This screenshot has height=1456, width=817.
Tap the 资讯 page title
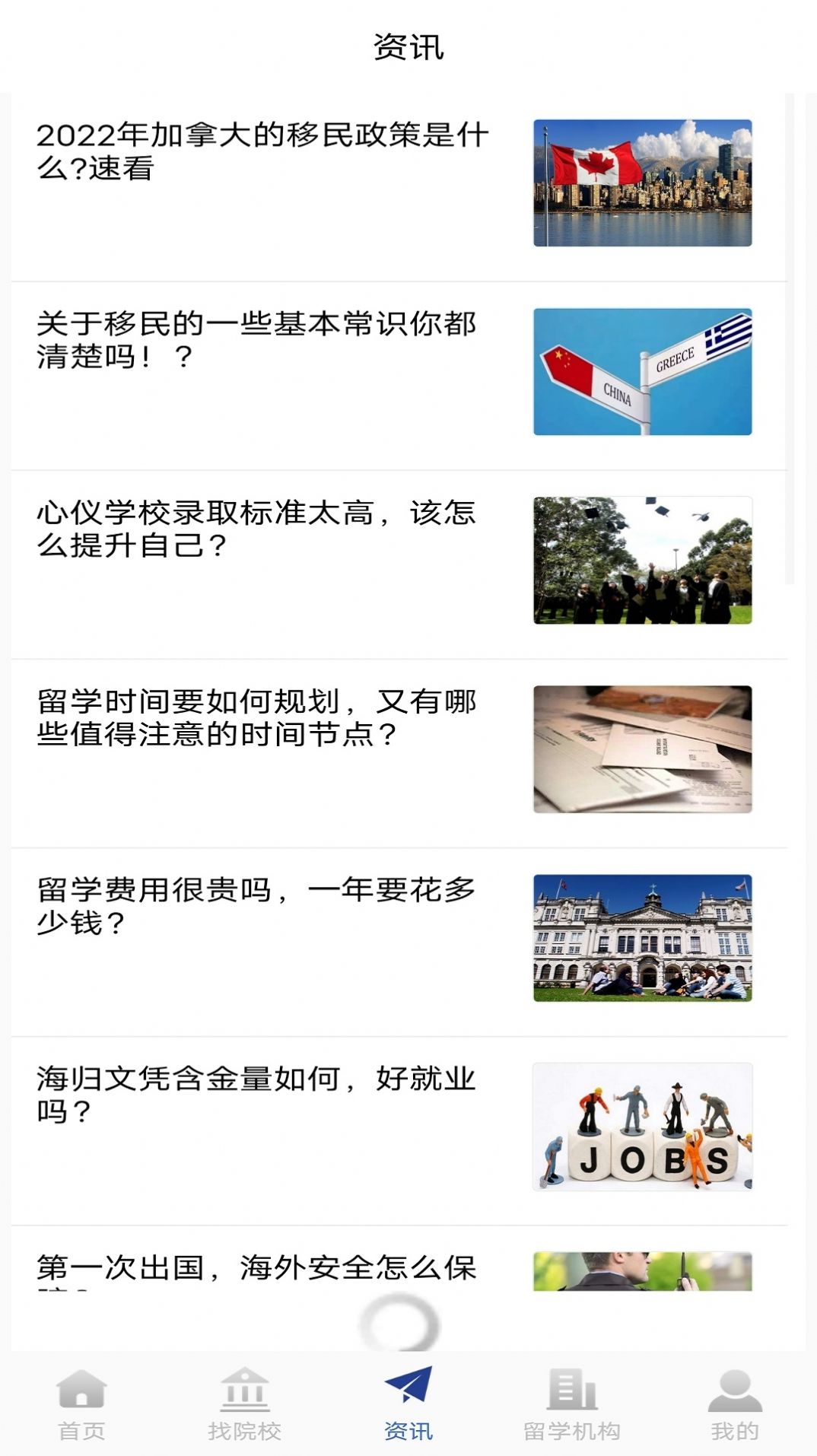408,47
